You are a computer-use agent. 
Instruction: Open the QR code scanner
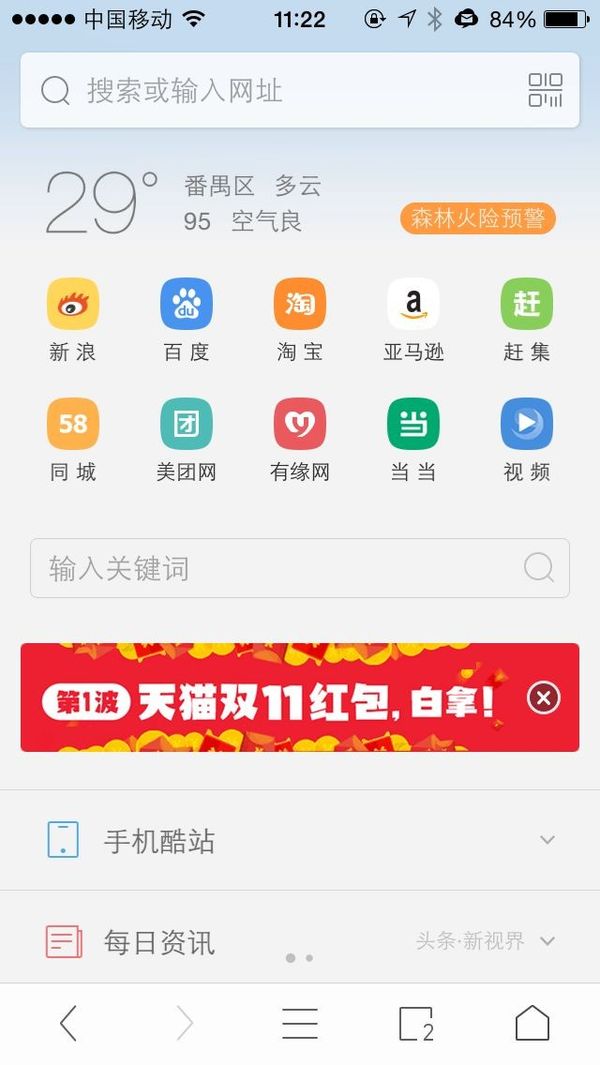click(x=545, y=90)
